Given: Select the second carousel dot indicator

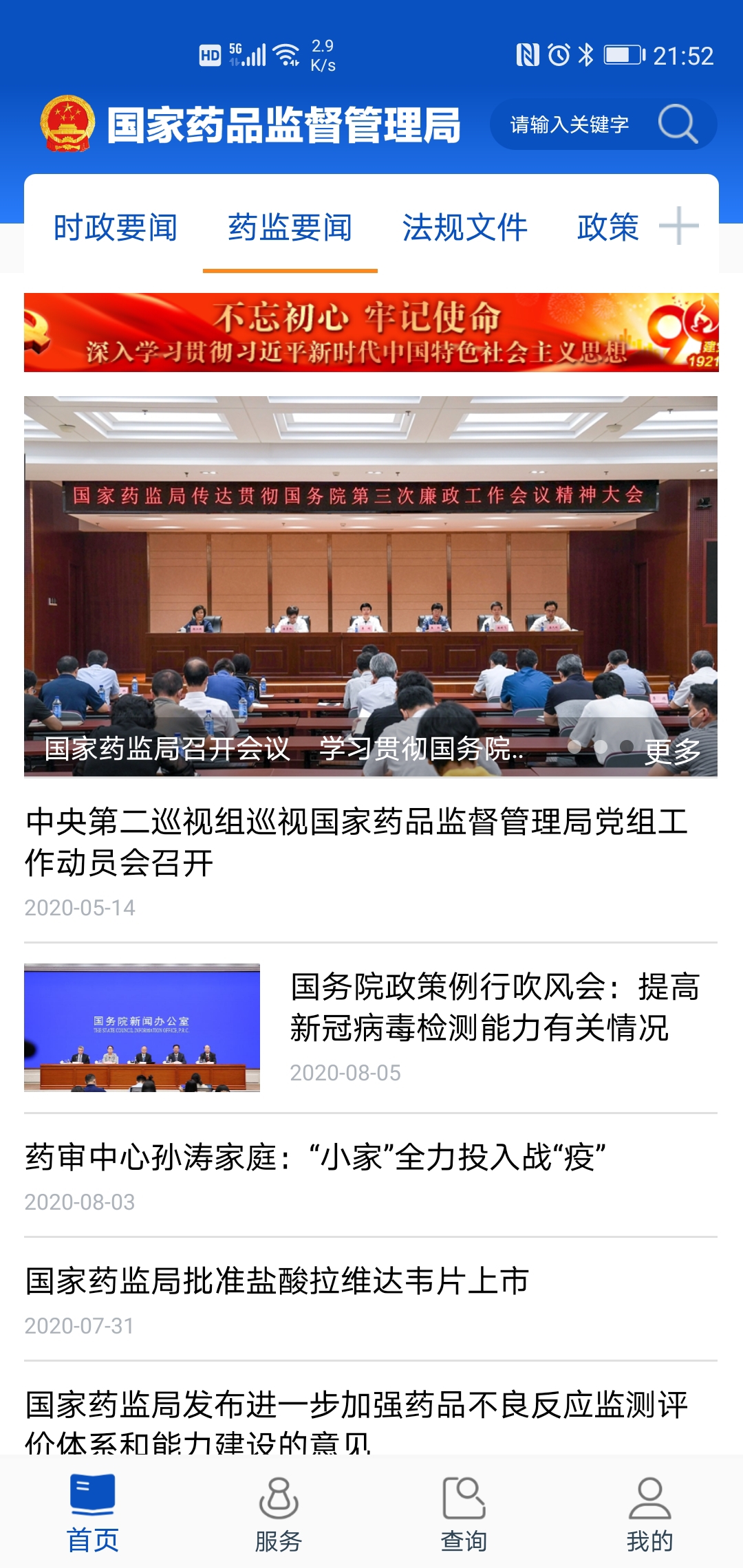Looking at the screenshot, I should coord(602,746).
